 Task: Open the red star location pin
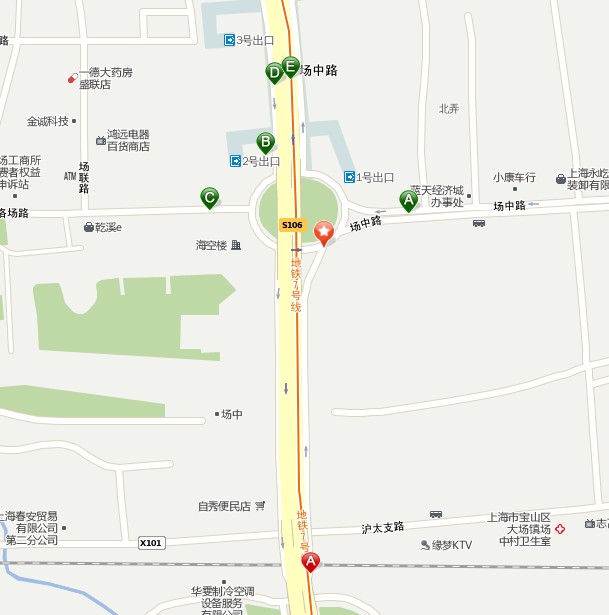[324, 232]
